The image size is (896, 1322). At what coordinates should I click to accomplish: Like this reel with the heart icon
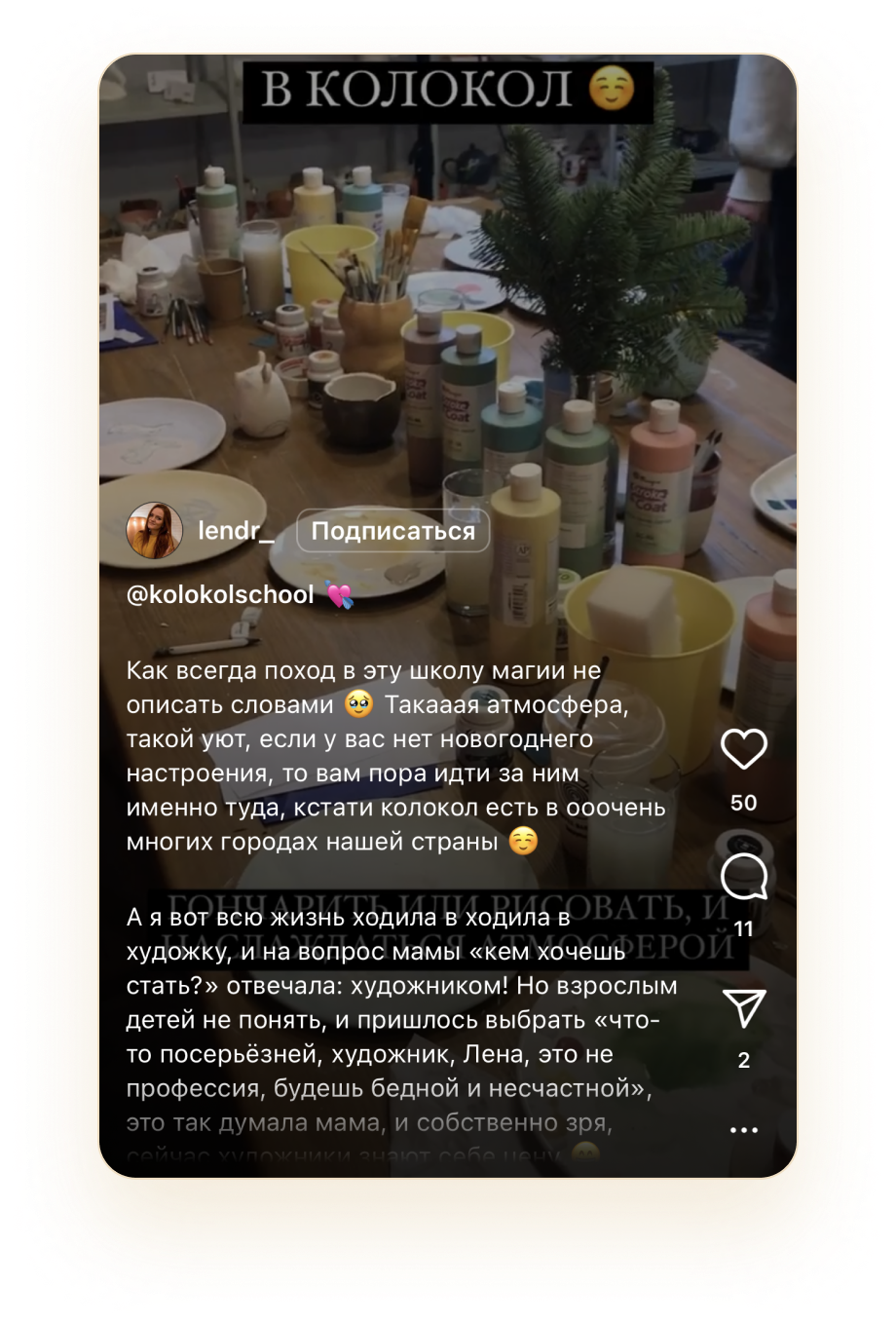744,749
